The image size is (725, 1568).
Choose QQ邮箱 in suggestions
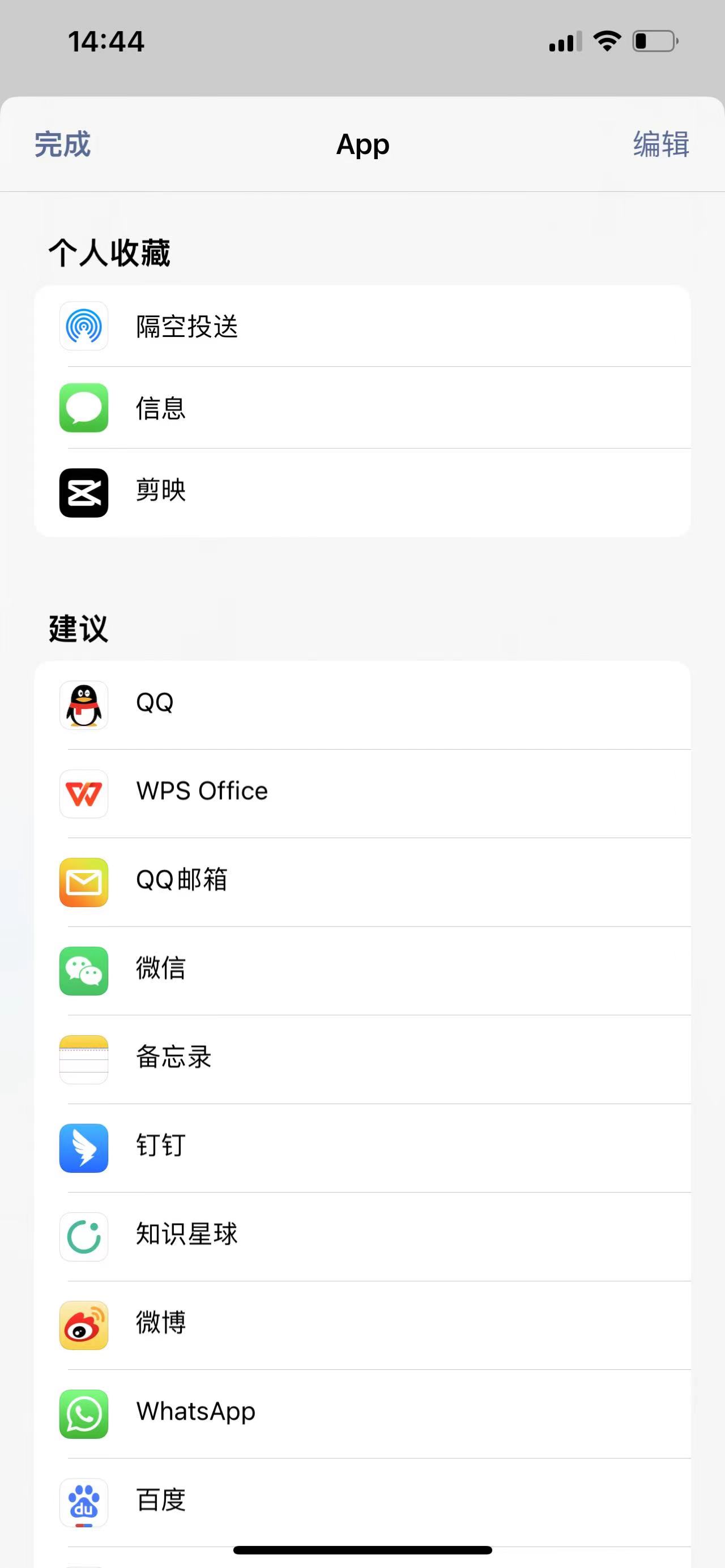(x=362, y=881)
